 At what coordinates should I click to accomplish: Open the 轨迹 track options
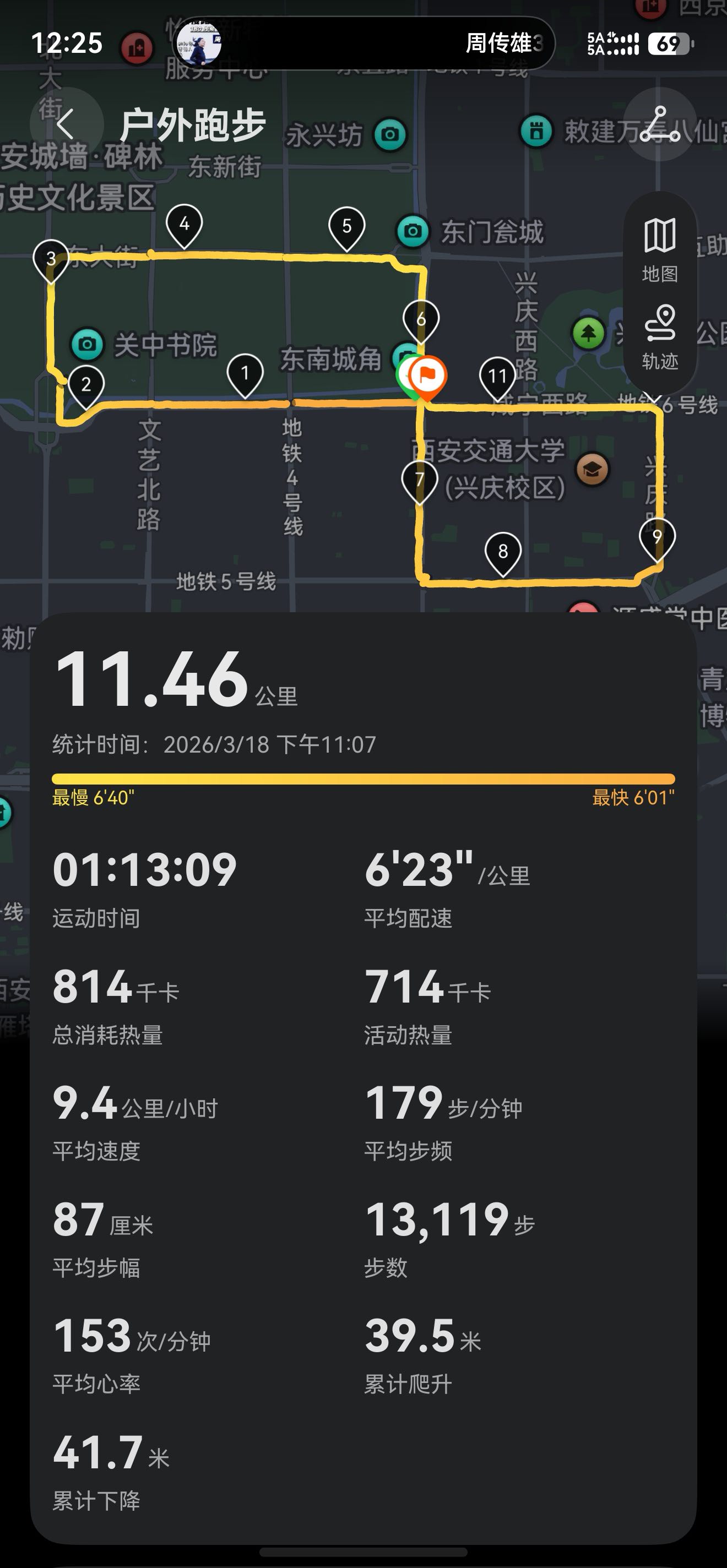659,337
